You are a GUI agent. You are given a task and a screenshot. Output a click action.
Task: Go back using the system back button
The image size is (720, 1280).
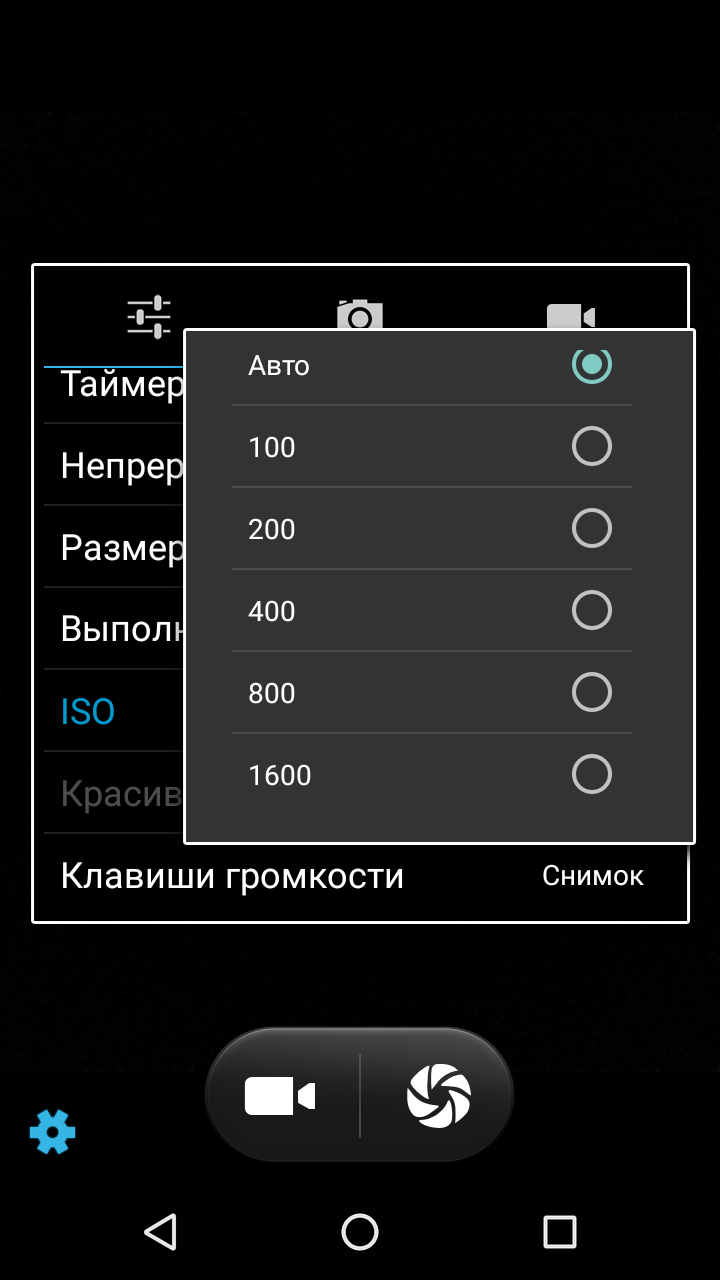click(160, 1232)
